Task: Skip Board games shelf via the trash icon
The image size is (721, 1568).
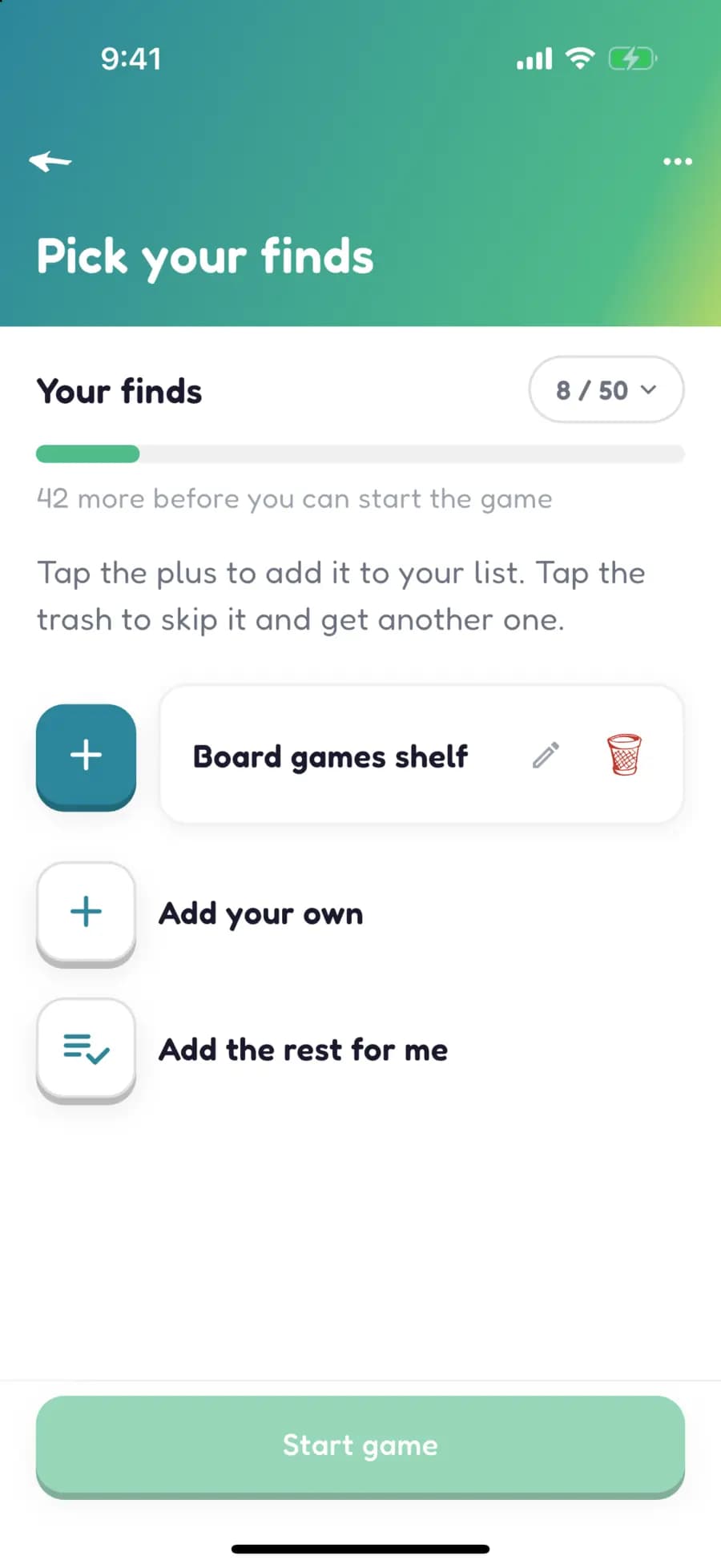Action: [x=624, y=755]
